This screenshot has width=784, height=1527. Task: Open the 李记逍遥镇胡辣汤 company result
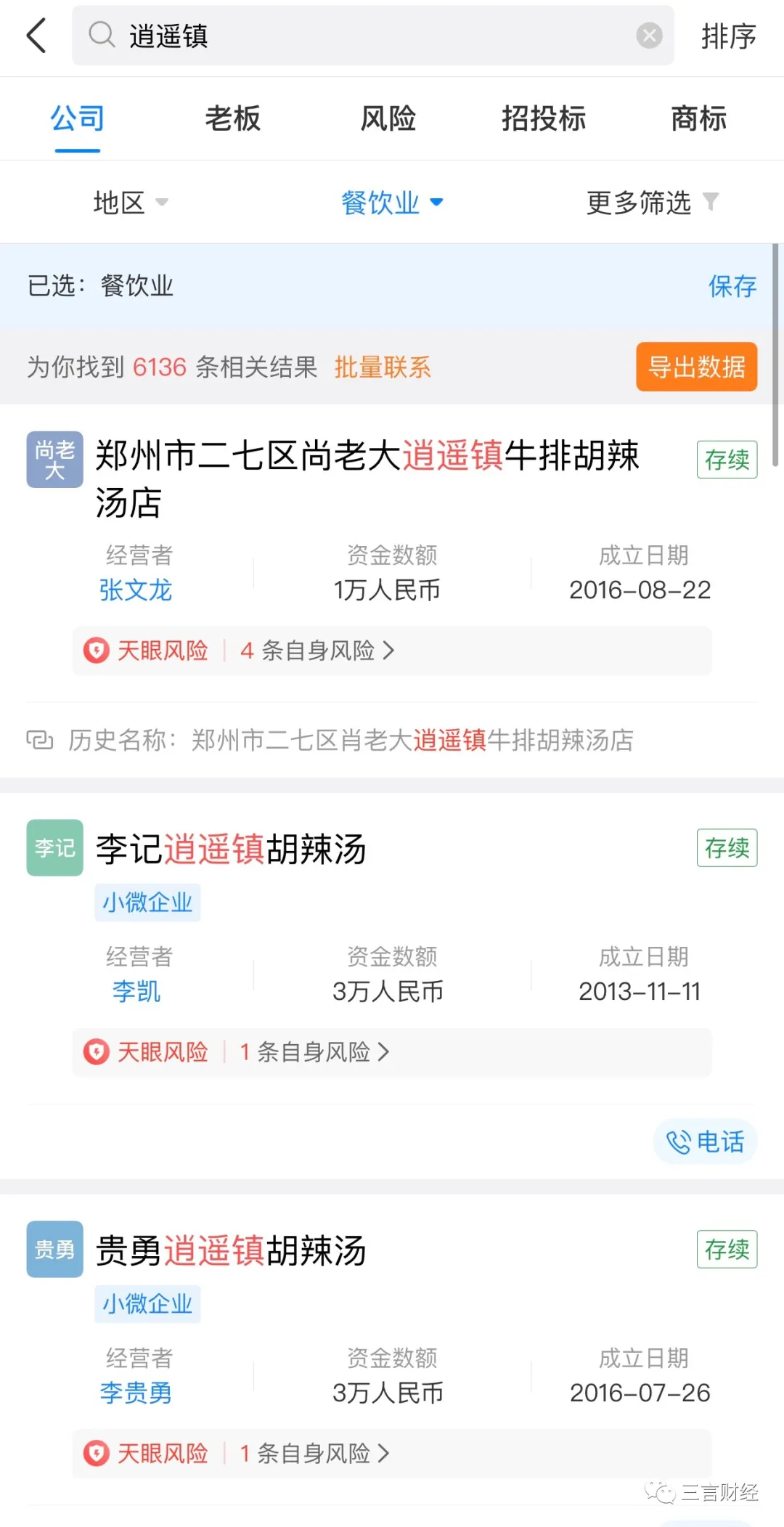231,849
